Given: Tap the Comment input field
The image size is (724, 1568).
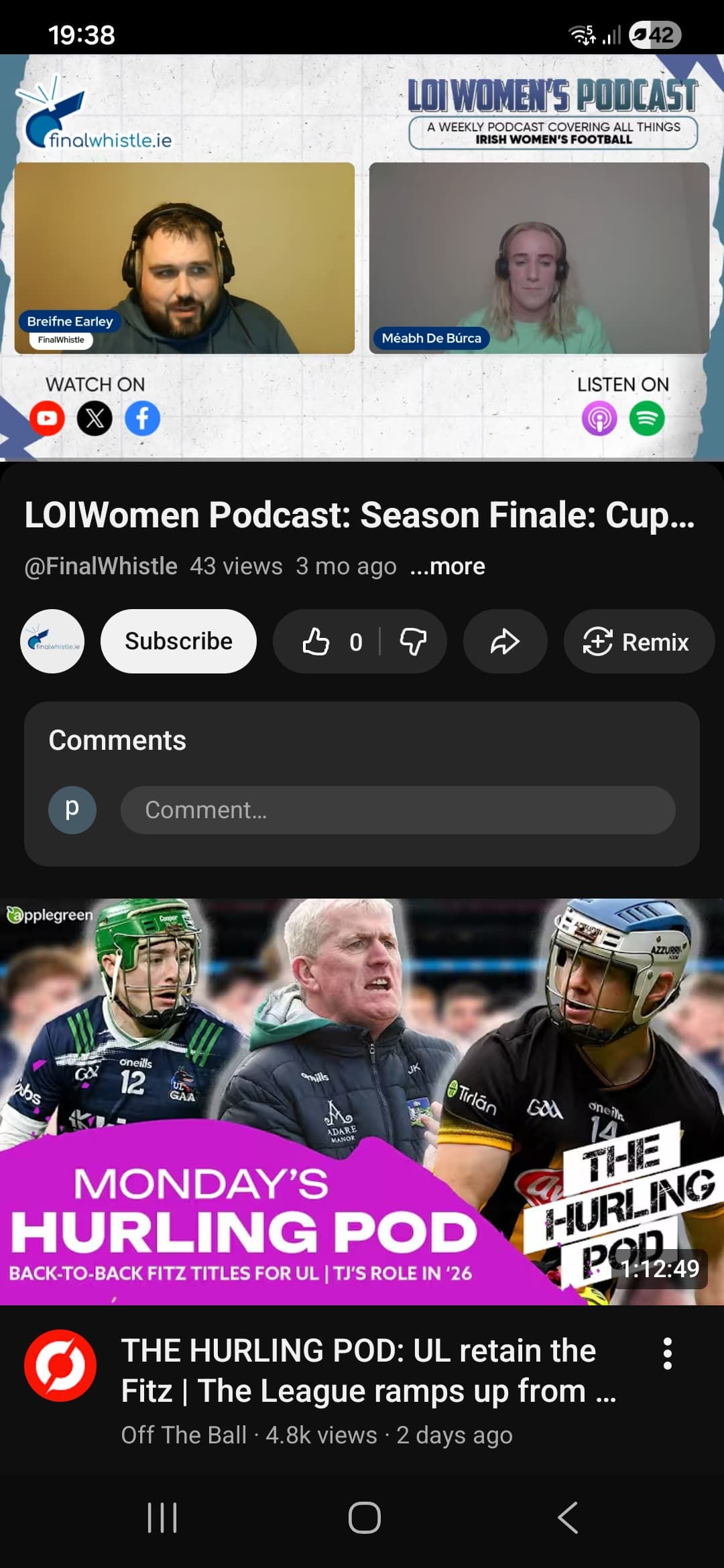Looking at the screenshot, I should point(398,809).
